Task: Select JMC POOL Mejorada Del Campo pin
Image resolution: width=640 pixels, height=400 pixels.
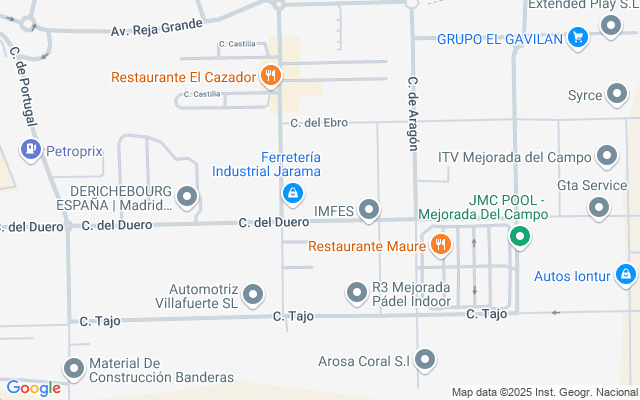Action: [x=519, y=237]
